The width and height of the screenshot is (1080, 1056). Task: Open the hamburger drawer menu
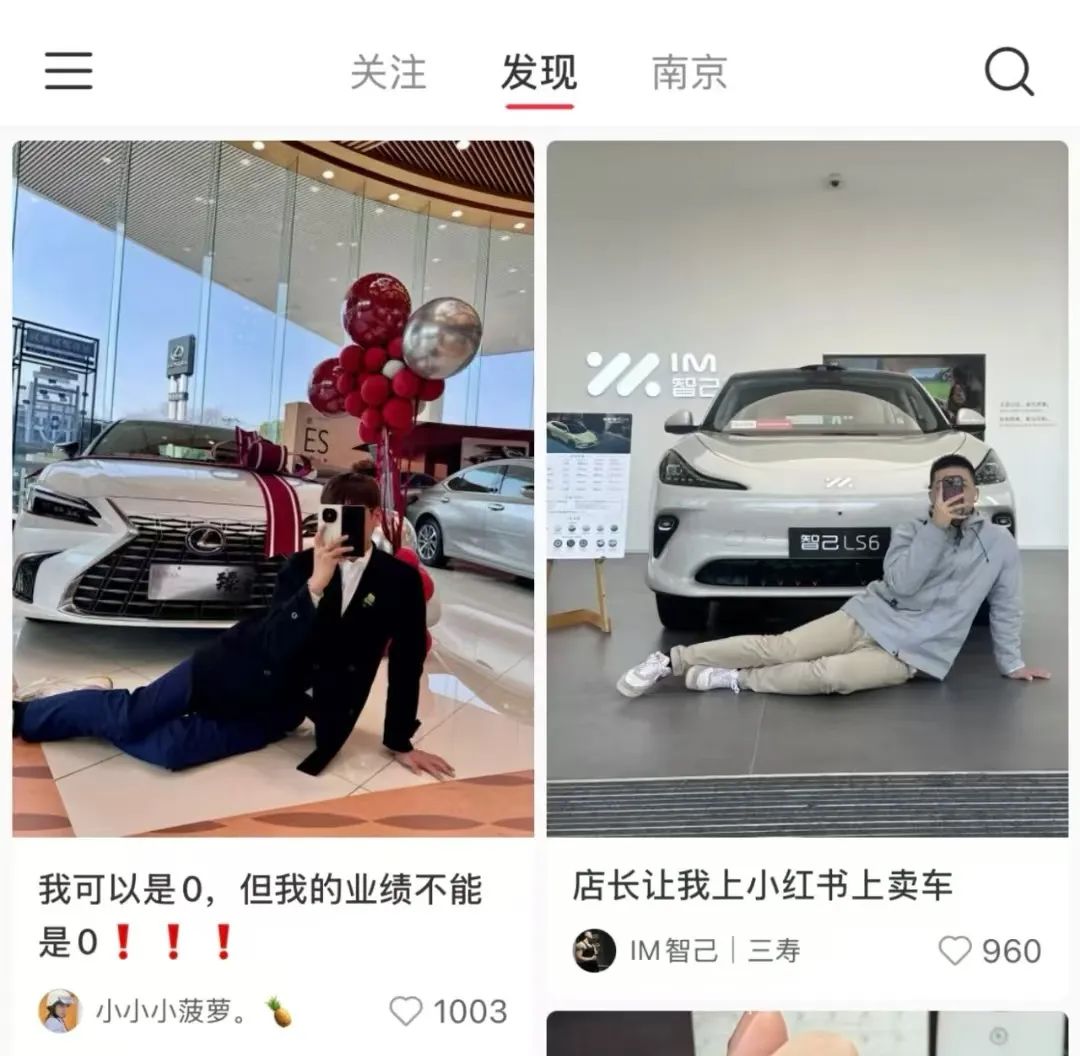(x=69, y=71)
